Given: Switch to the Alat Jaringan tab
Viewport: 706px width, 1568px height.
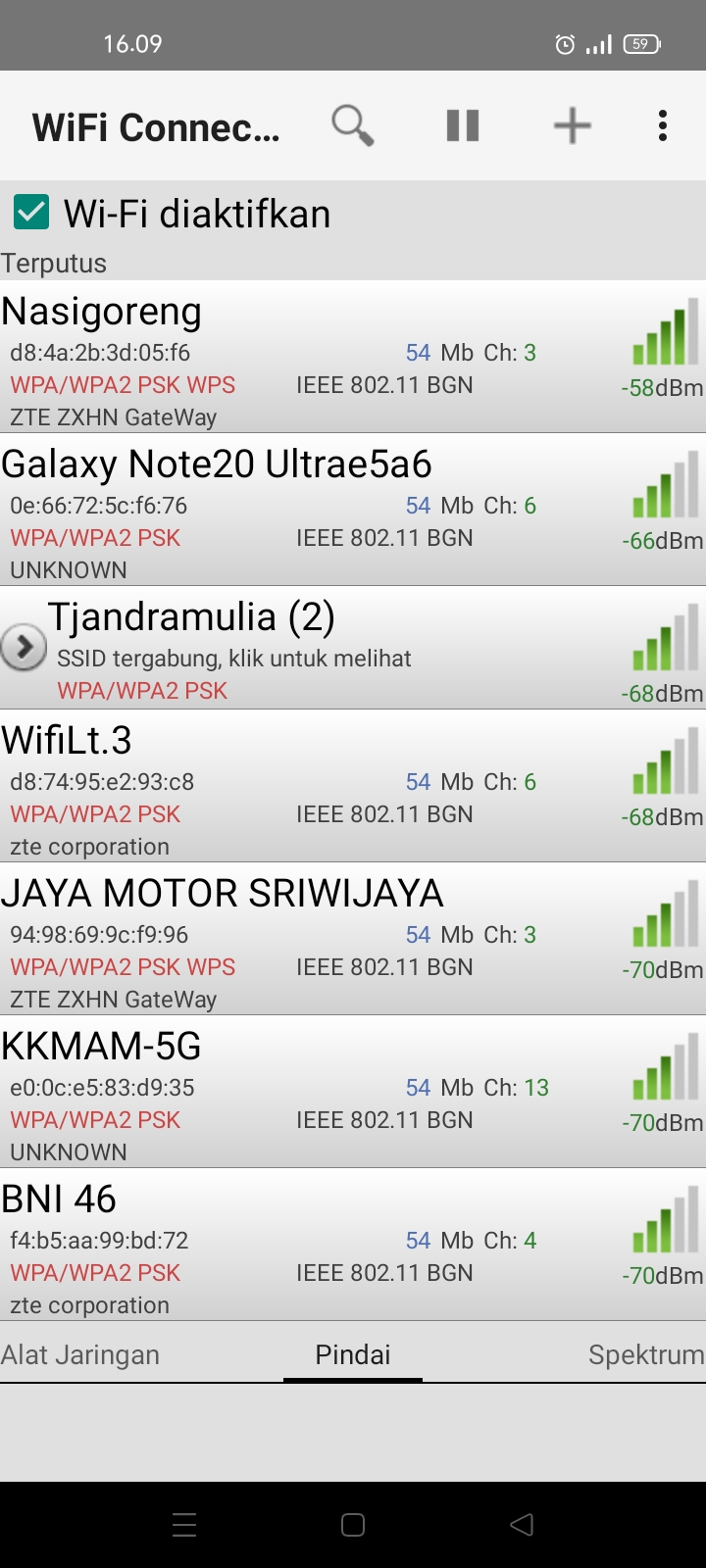Looking at the screenshot, I should tap(80, 1354).
